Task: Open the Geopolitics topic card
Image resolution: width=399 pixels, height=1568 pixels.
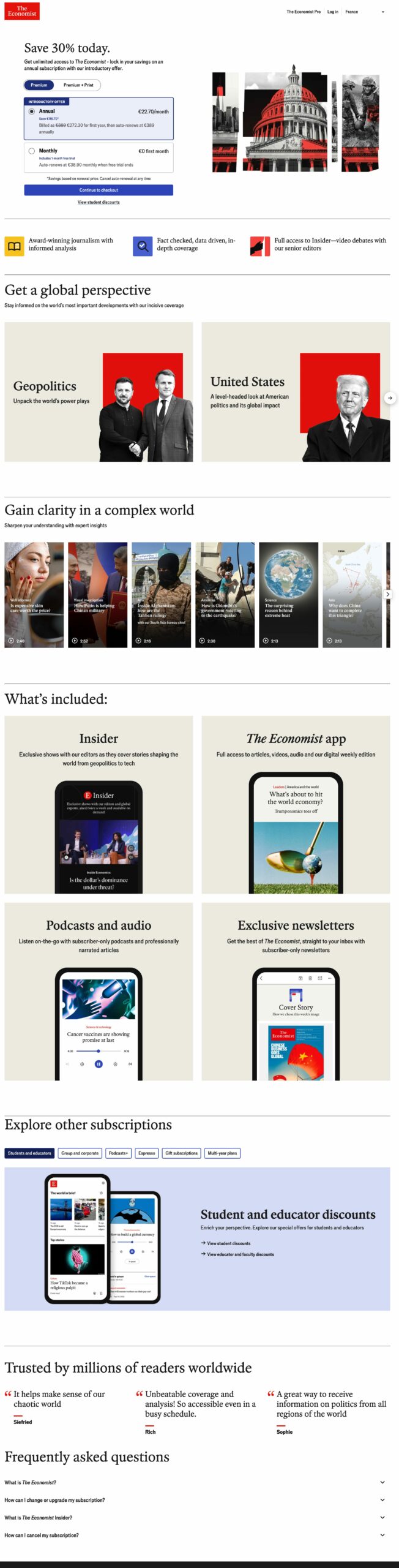Action: coord(99,392)
